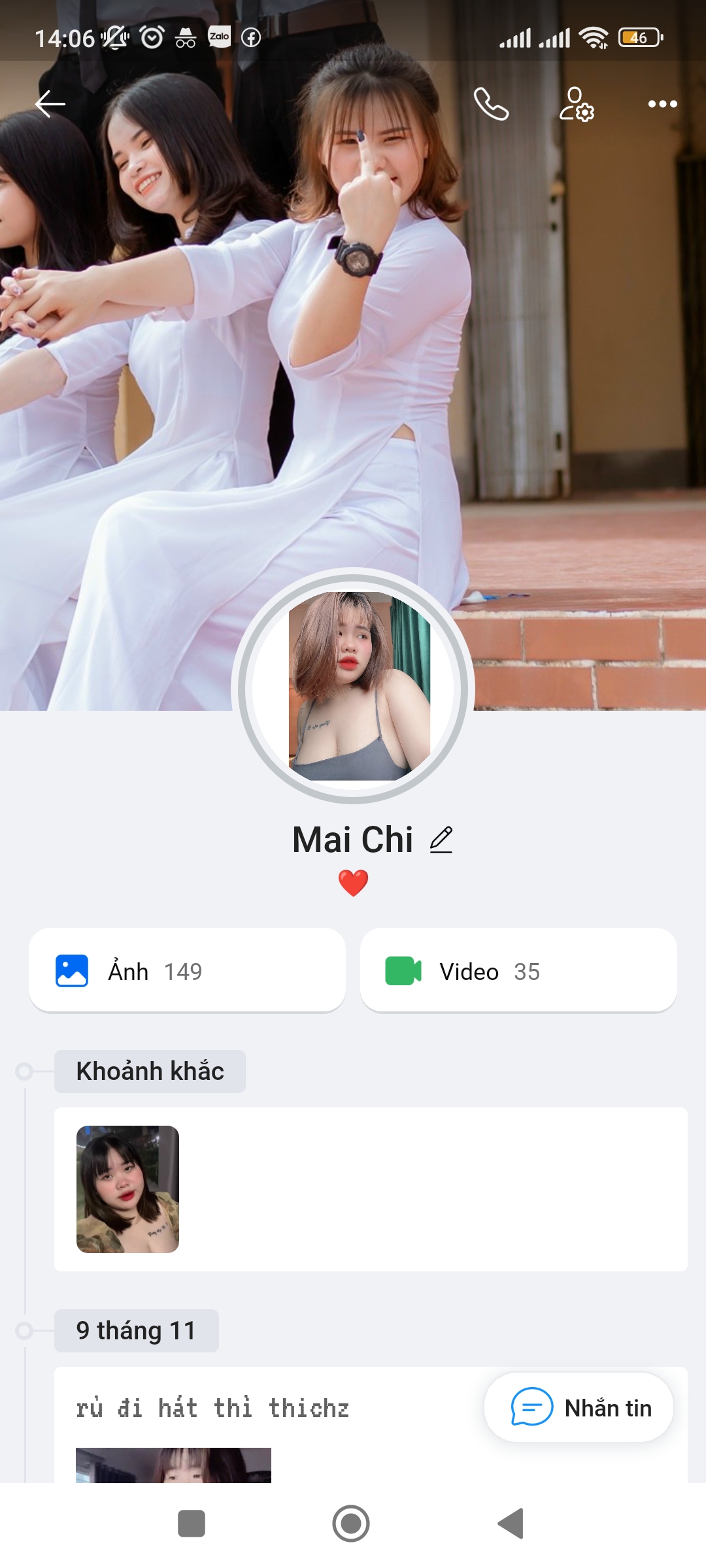The image size is (706, 1568).
Task: Open the Video collection
Action: coord(518,971)
